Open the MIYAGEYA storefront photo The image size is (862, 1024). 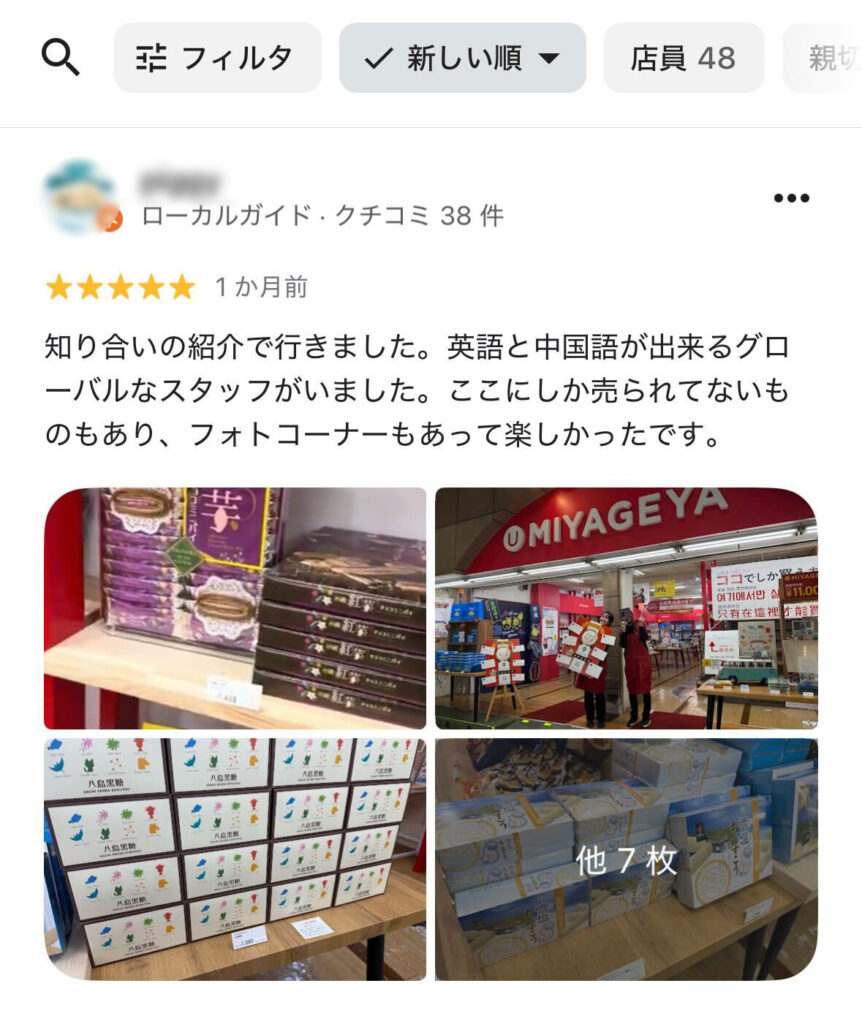point(626,608)
